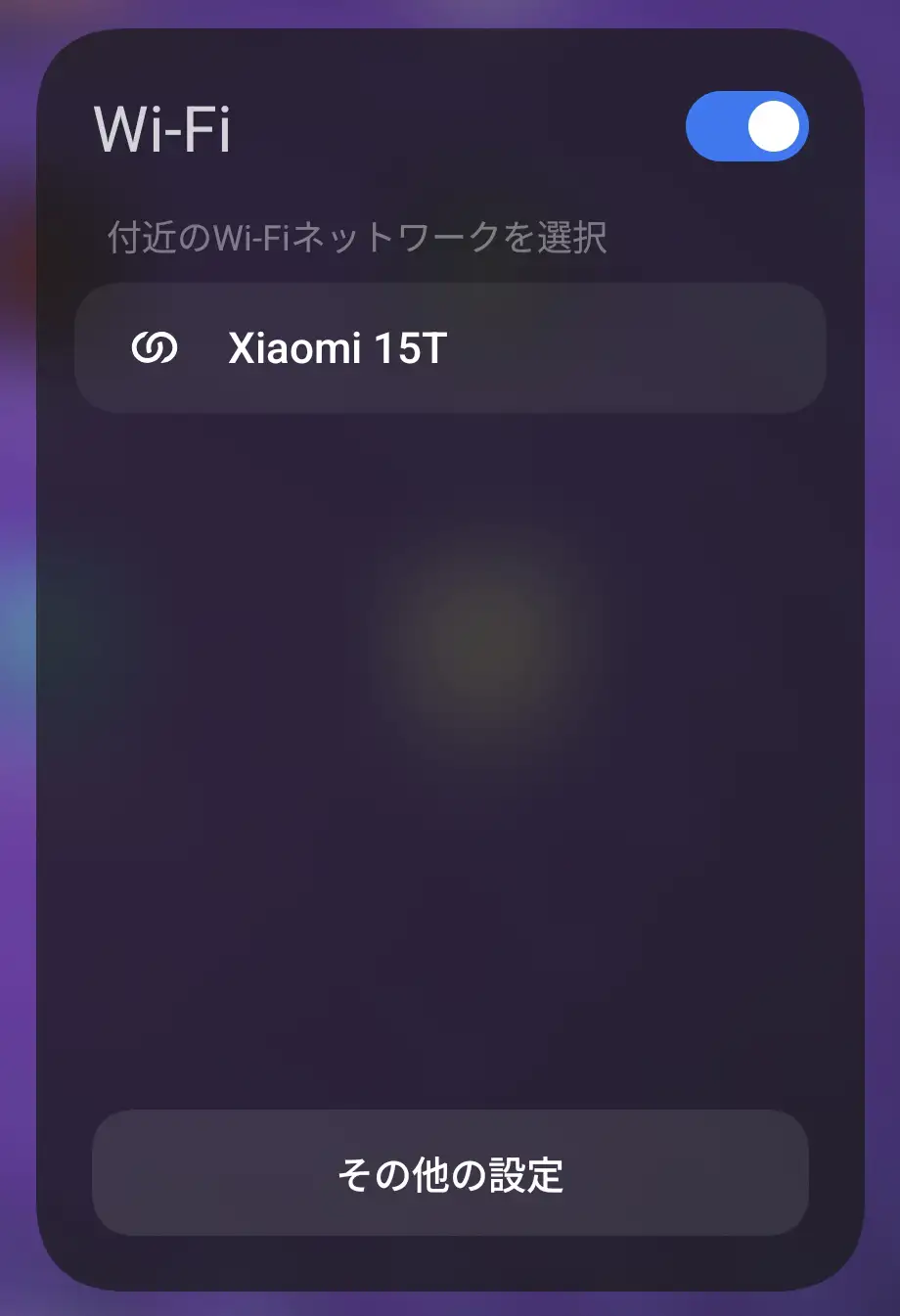The height and width of the screenshot is (1316, 900).
Task: Click the tethering icon on the Xiaomi 15T entry
Action: point(157,347)
